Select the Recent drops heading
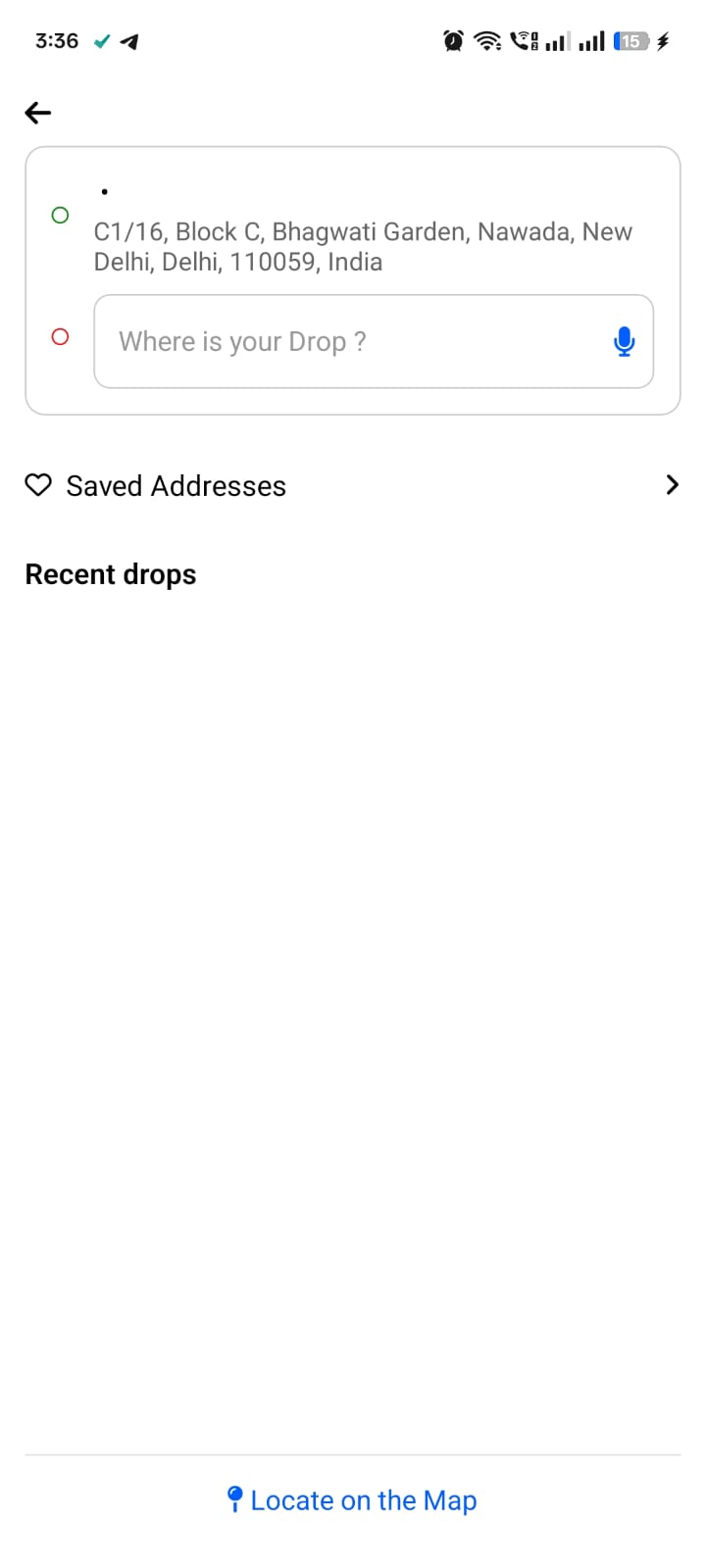 coord(110,573)
